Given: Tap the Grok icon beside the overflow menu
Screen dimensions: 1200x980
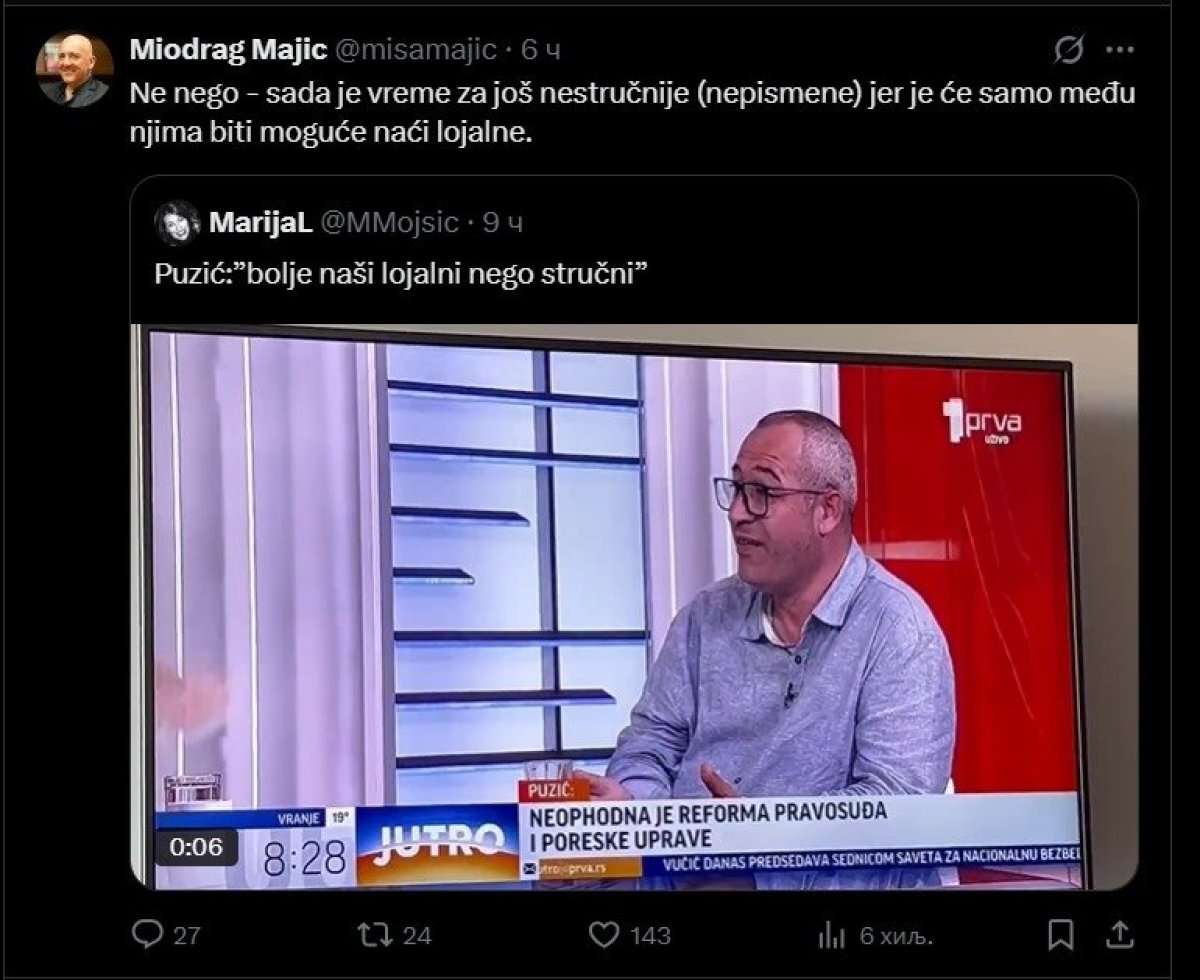Looking at the screenshot, I should coord(1070,48).
